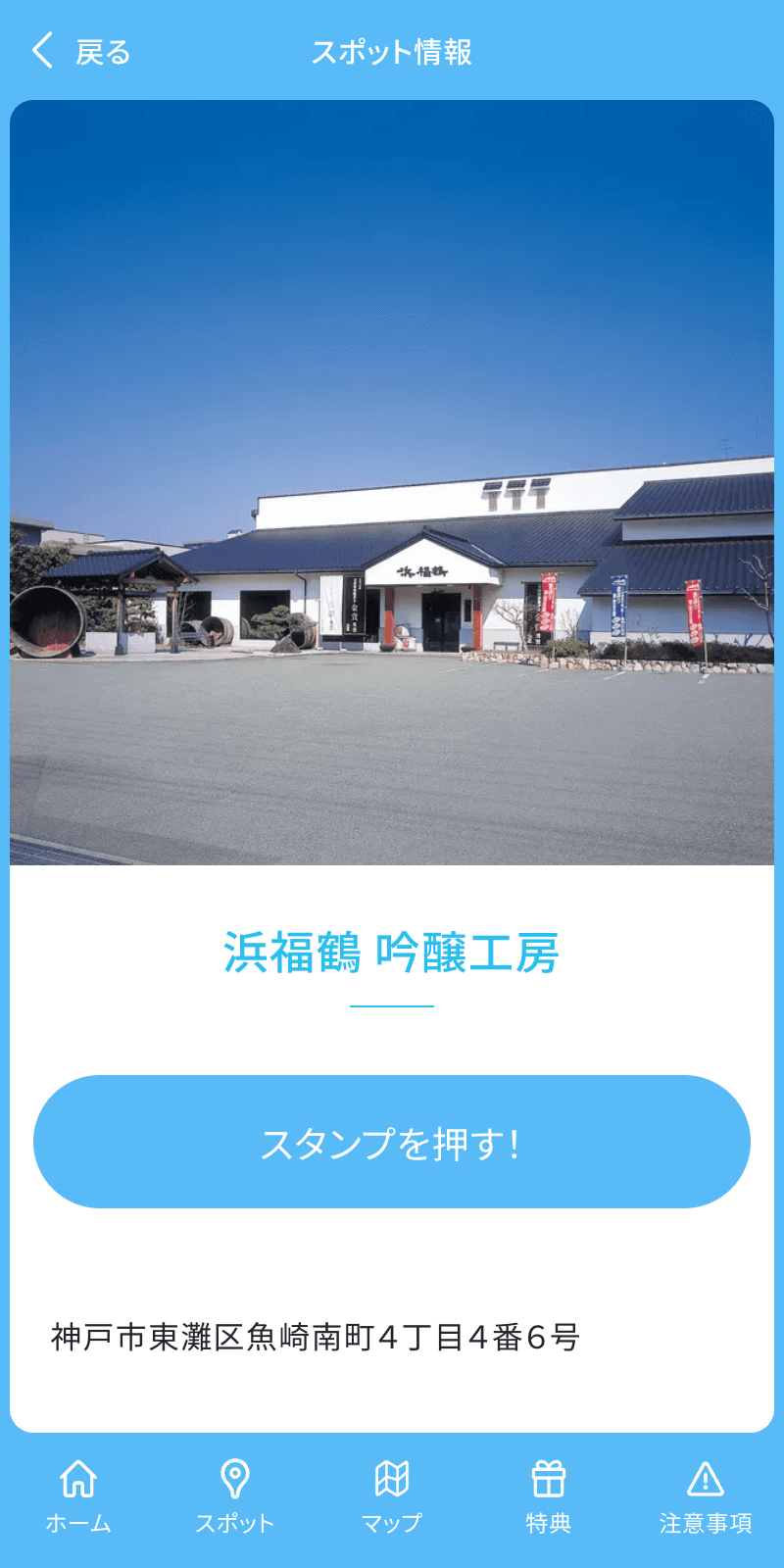Image resolution: width=784 pixels, height=1568 pixels.
Task: Tap the スポット情報 header title
Action: point(392,53)
